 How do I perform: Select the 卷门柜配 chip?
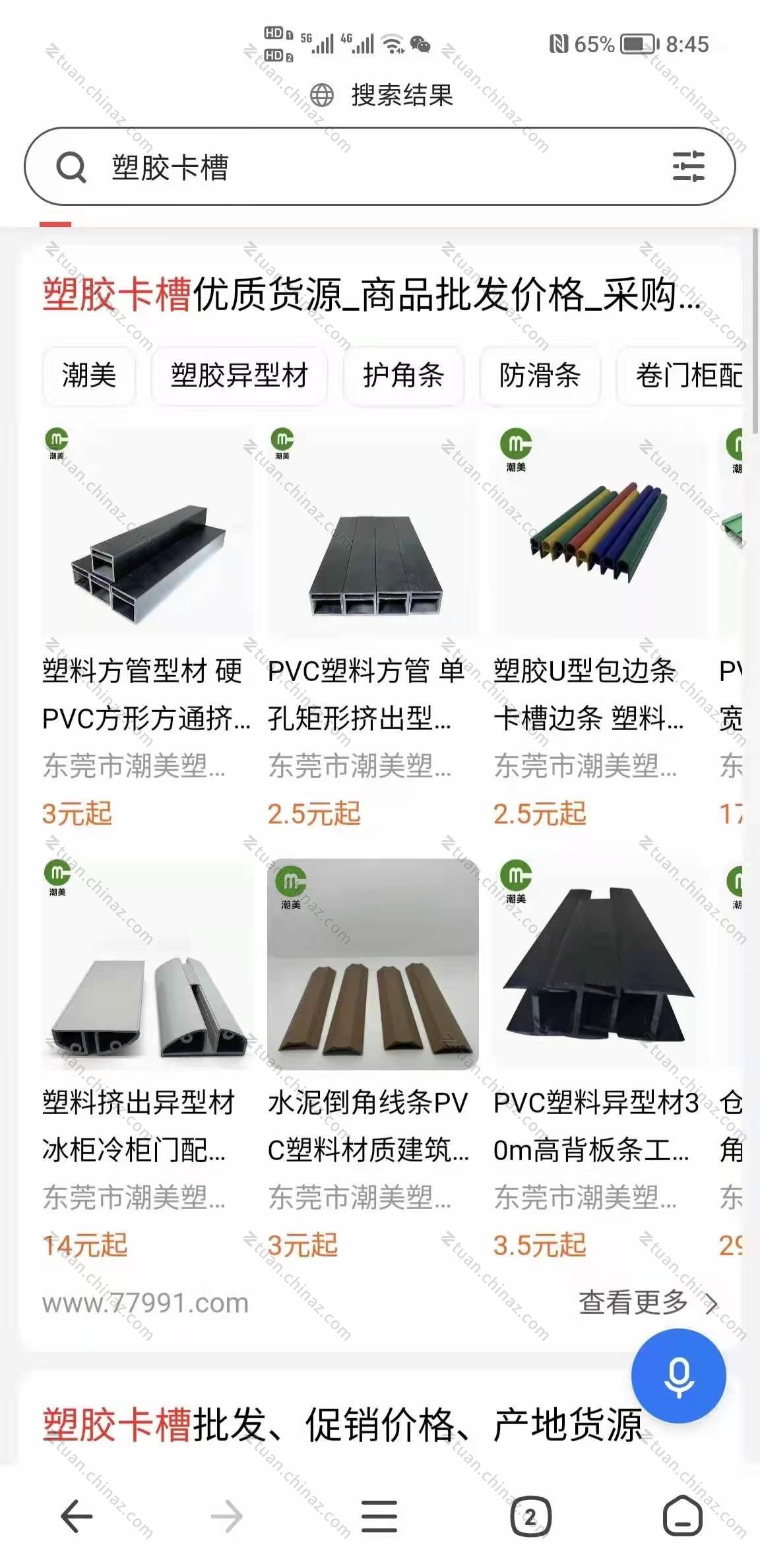686,376
